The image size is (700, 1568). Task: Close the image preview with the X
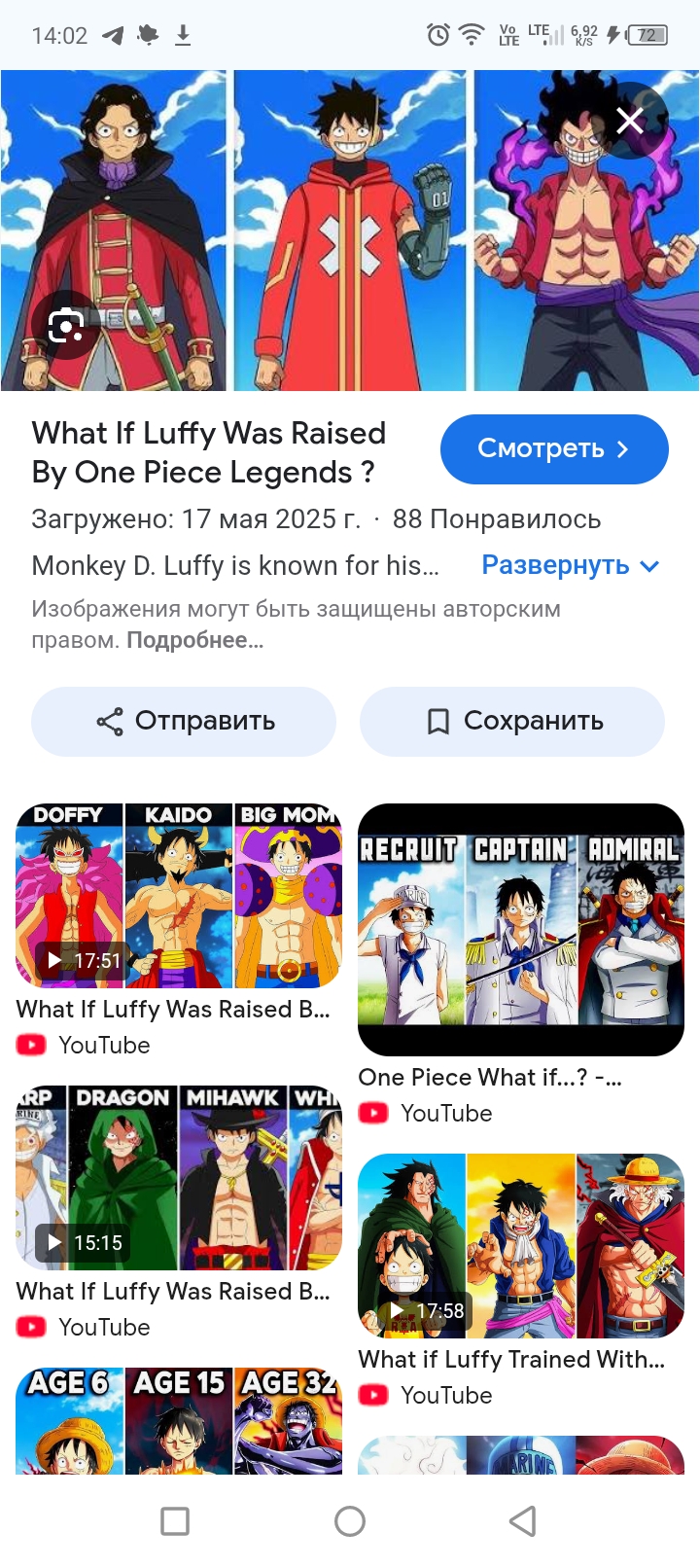tap(630, 121)
